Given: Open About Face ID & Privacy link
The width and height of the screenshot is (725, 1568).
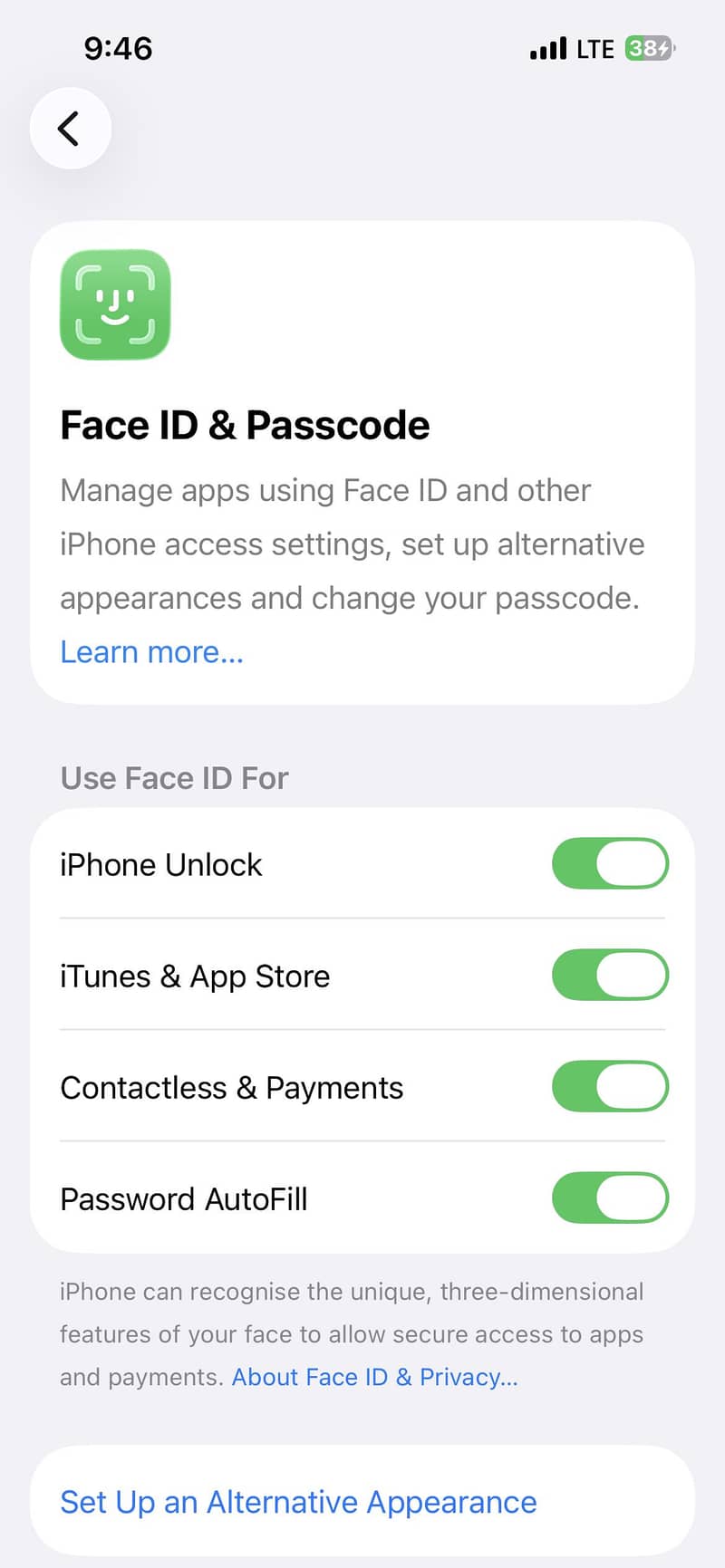Looking at the screenshot, I should point(374,1377).
